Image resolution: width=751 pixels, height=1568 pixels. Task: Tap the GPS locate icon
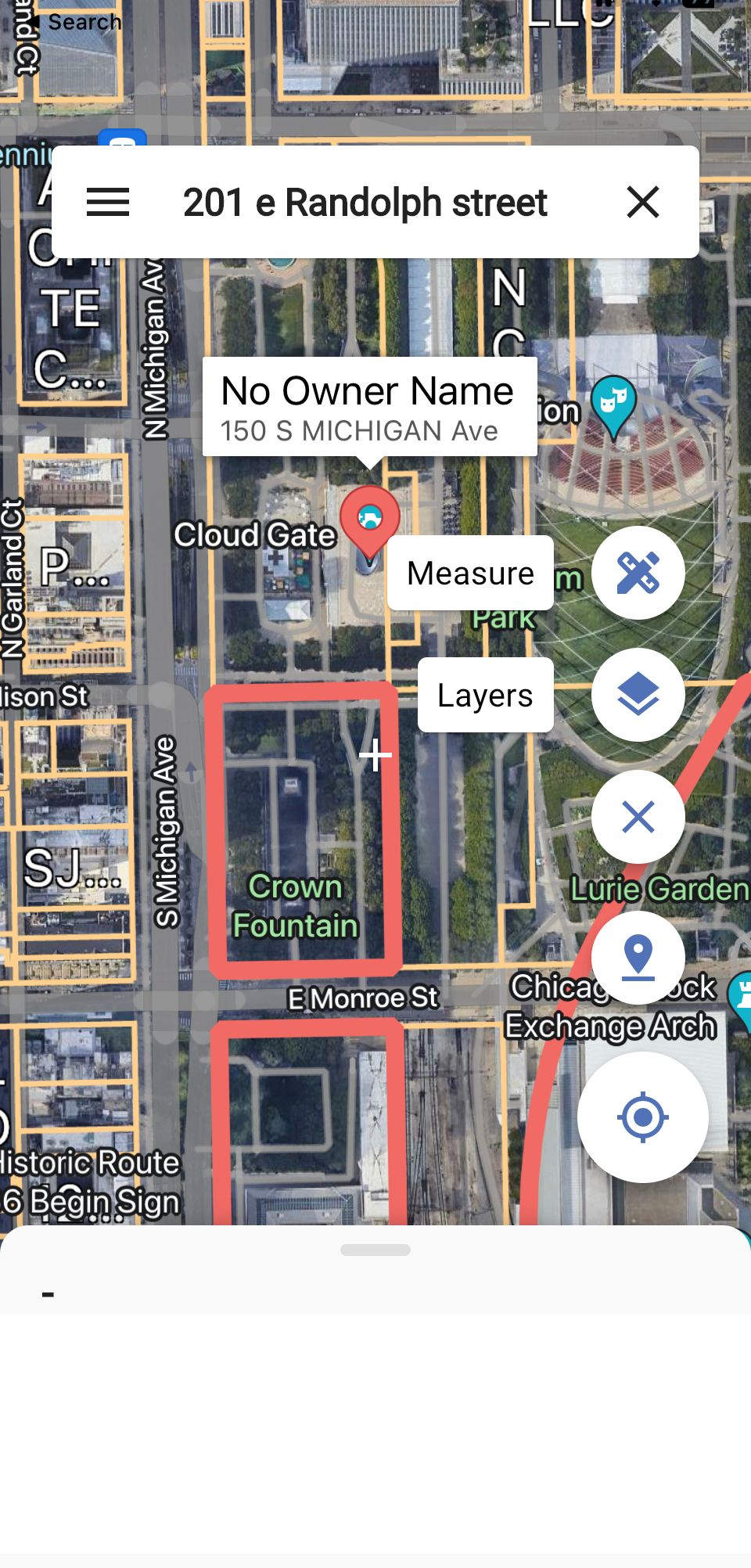click(643, 1117)
